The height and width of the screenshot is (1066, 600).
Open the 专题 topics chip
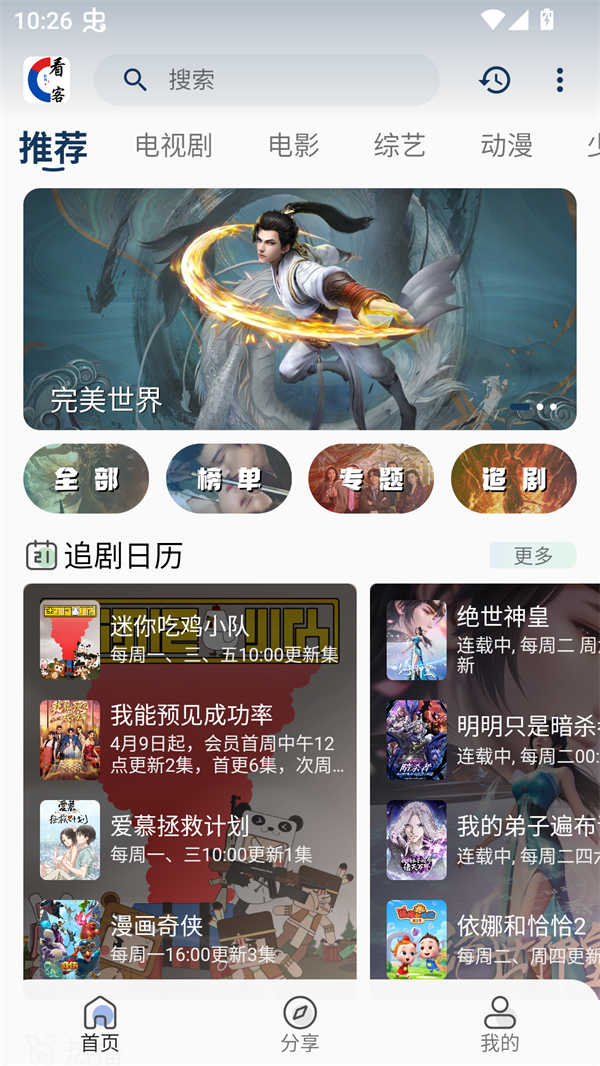coord(371,479)
